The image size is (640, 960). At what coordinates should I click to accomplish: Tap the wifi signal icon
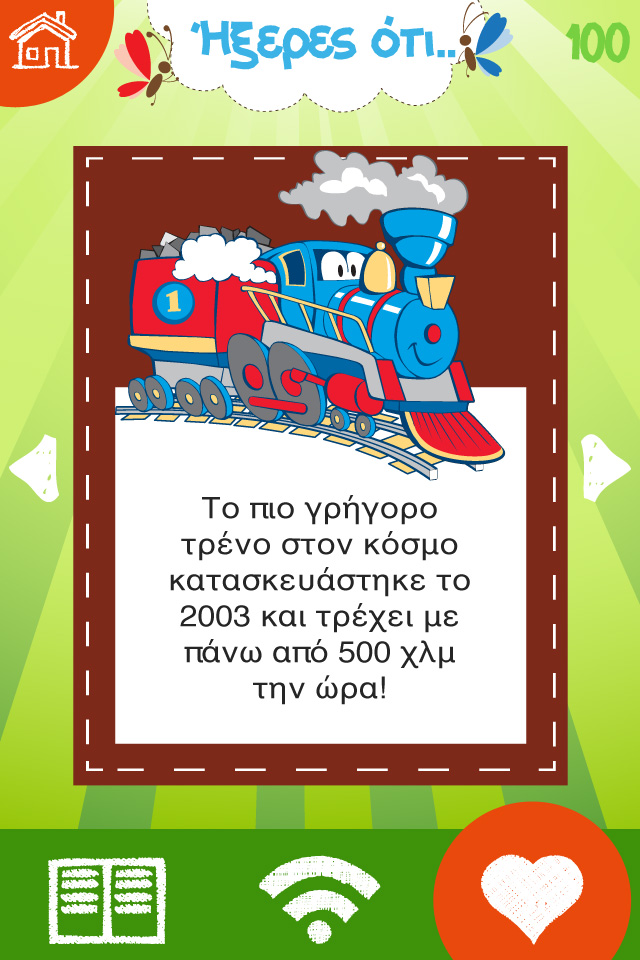(x=319, y=899)
